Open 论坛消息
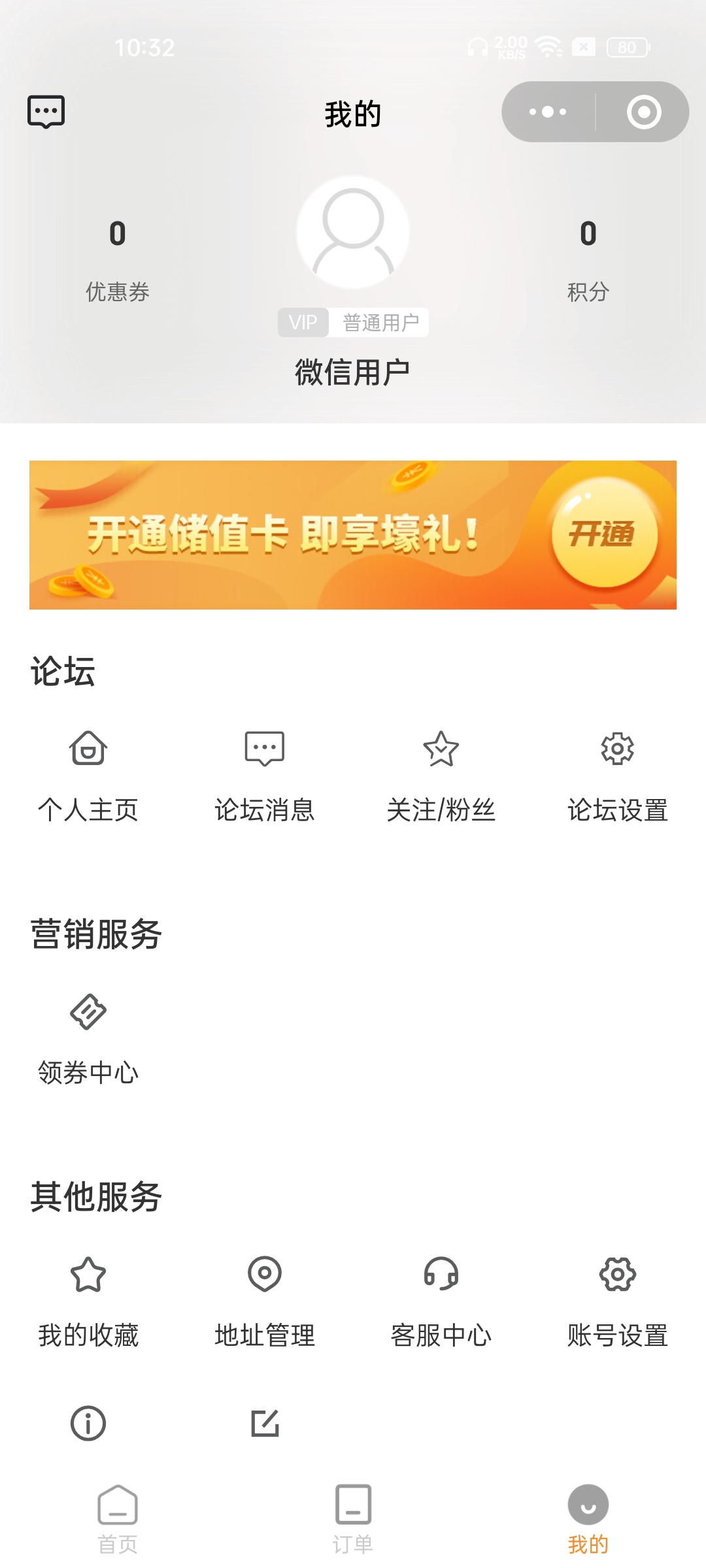Screen dimensions: 706x1568 (265, 775)
